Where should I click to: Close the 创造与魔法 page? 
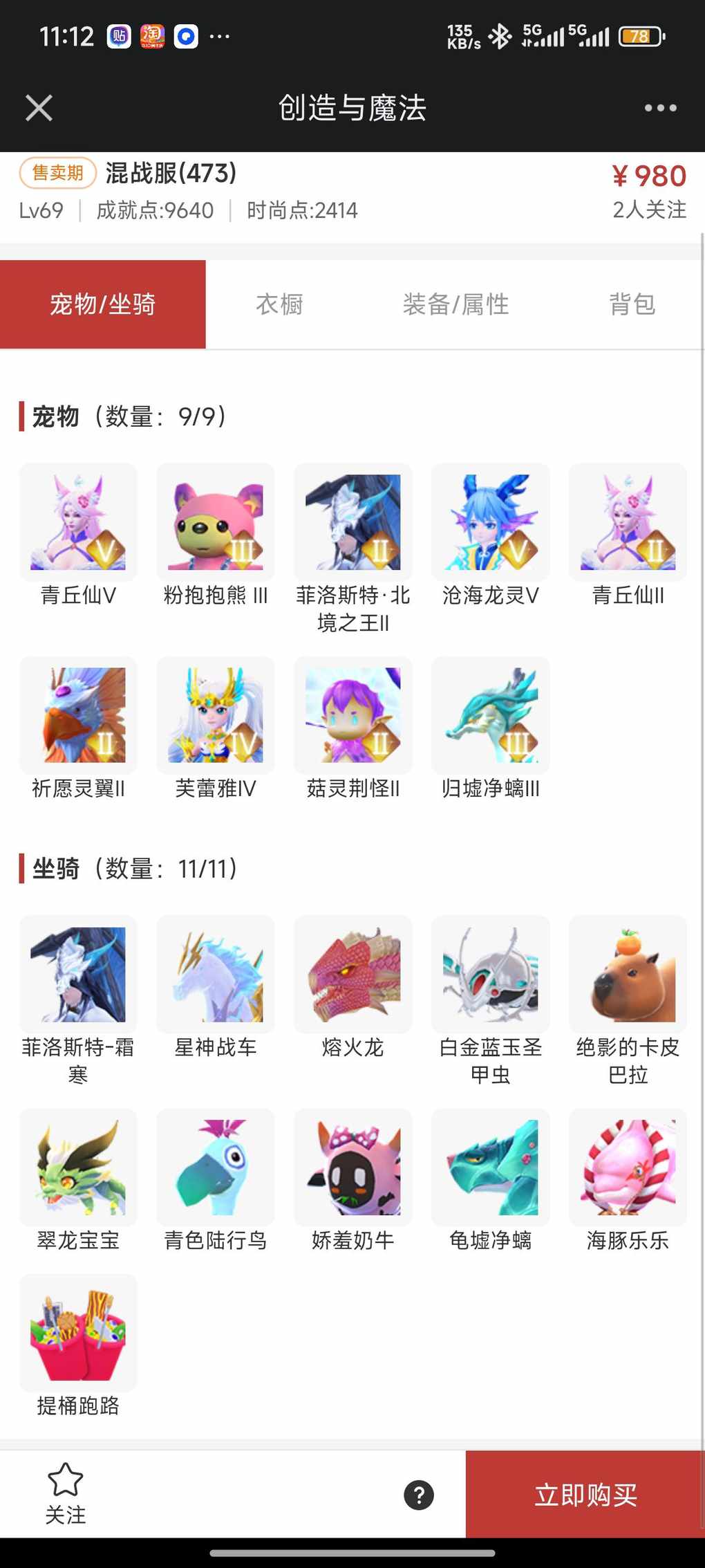(39, 108)
